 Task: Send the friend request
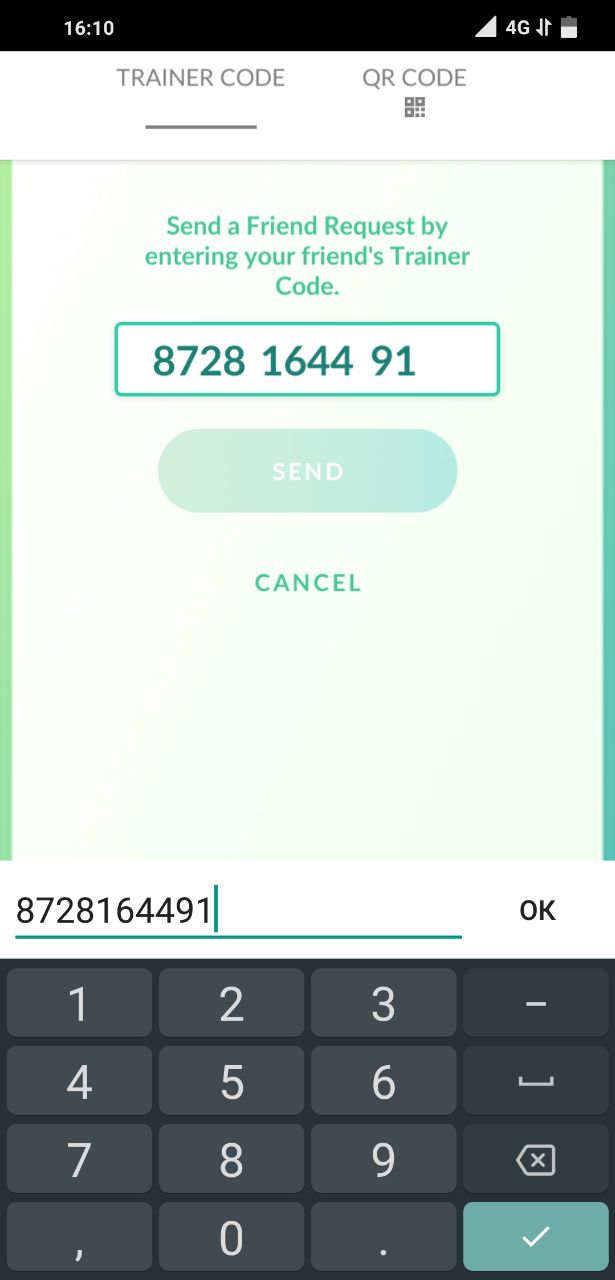[307, 471]
